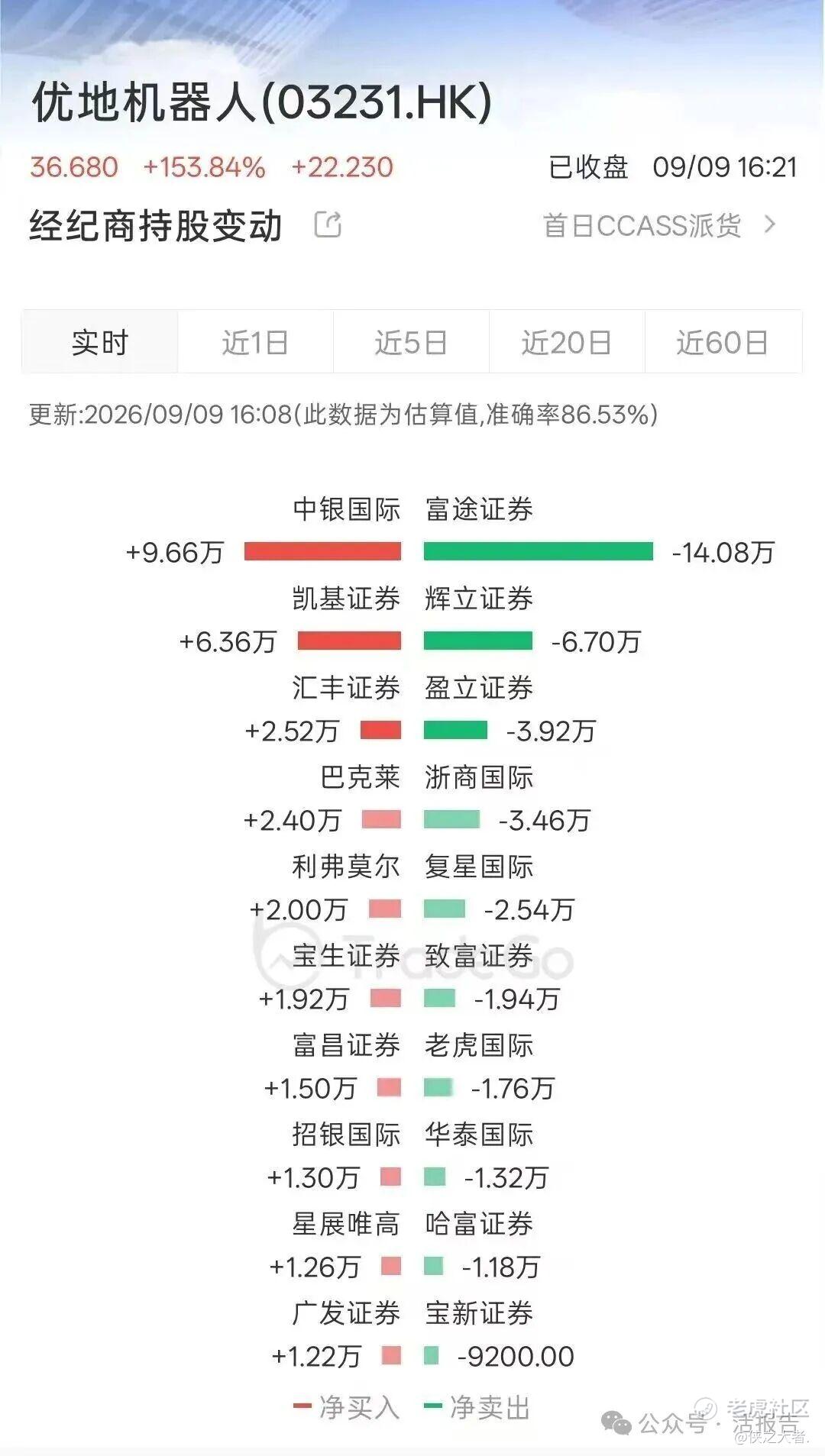Open 首日CCASS派货 details
The image size is (825, 1456).
pyautogui.click(x=659, y=226)
